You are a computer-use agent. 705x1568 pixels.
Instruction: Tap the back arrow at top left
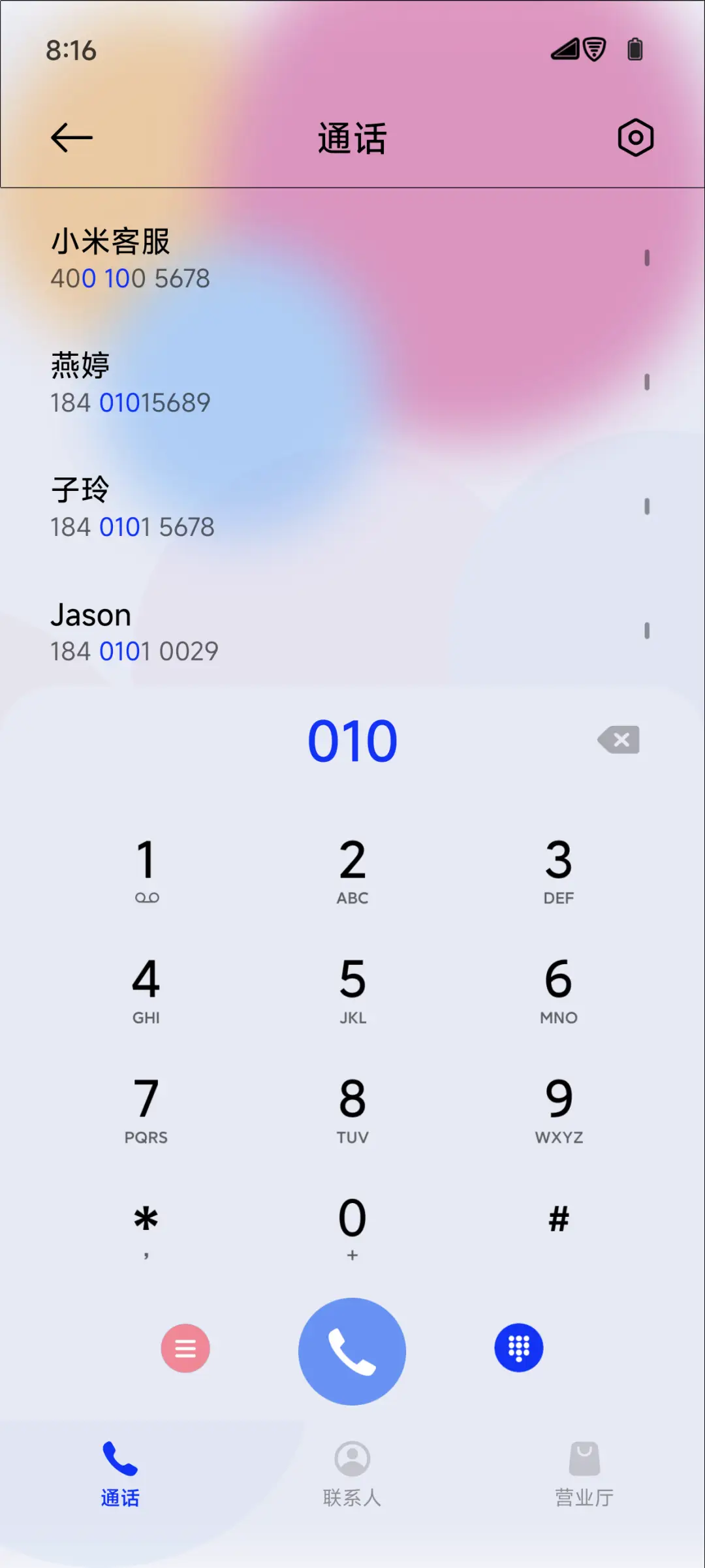pyautogui.click(x=70, y=137)
